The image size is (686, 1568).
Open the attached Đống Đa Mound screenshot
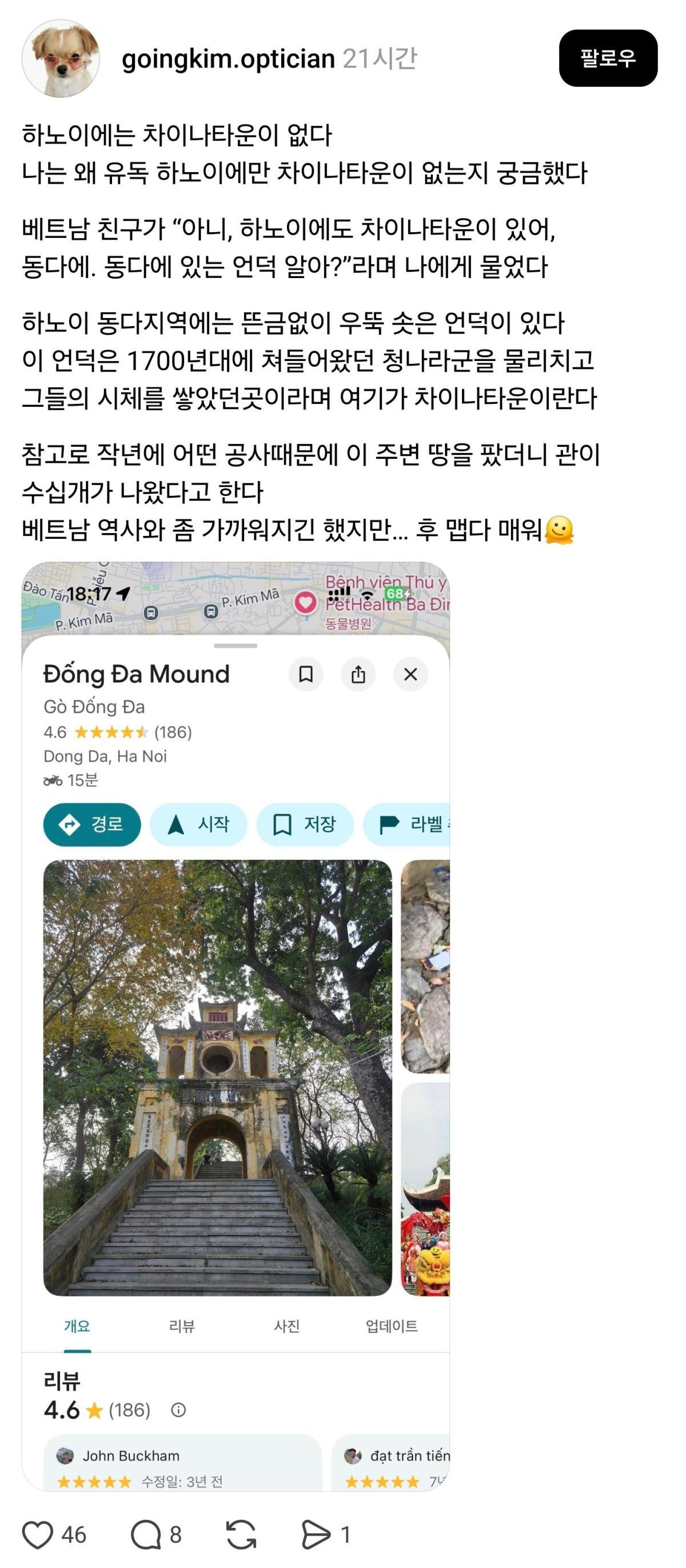(236, 1026)
